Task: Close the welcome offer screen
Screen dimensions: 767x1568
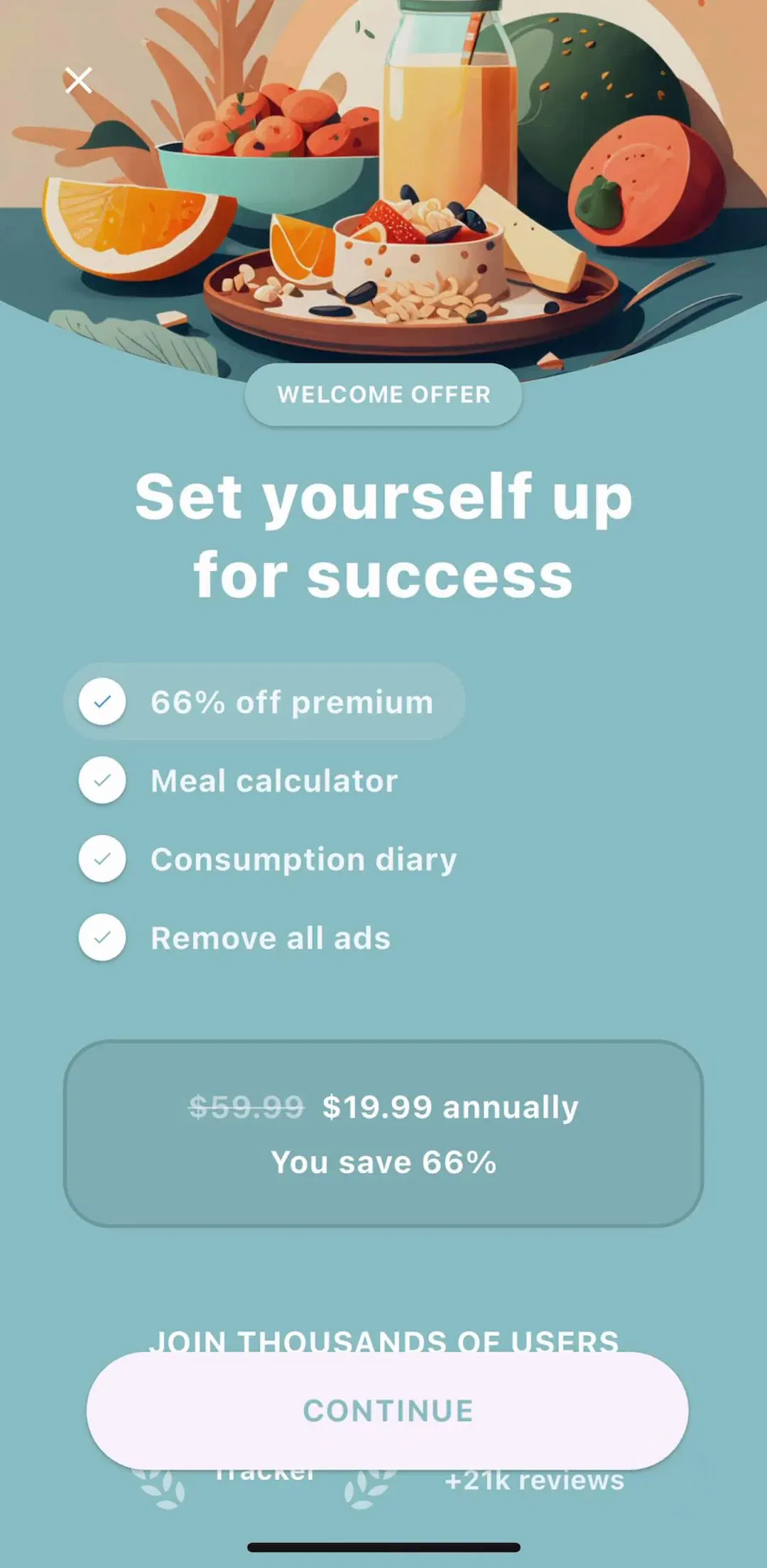Action: [78, 80]
